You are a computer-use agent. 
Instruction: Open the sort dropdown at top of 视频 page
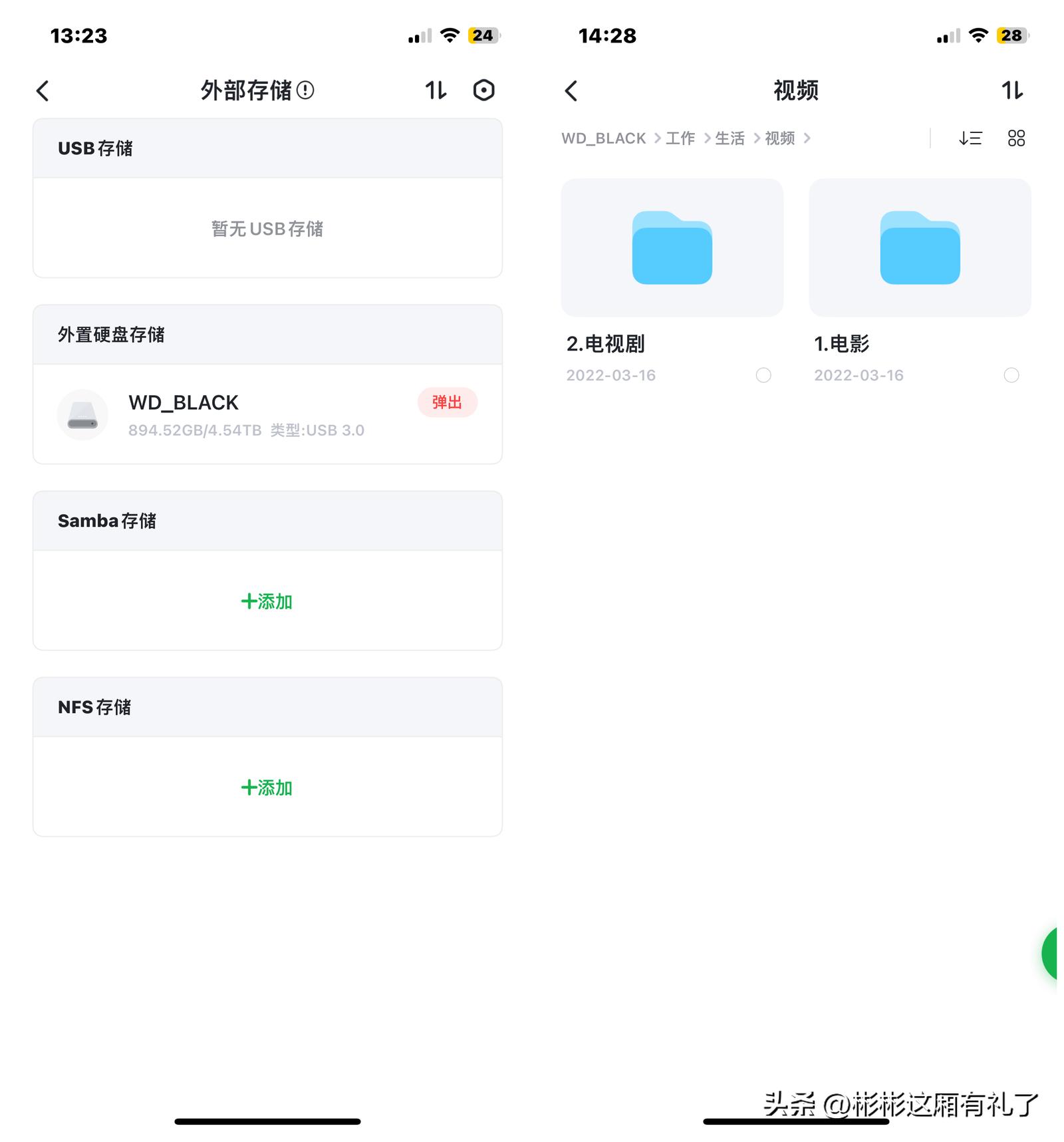(x=1011, y=90)
